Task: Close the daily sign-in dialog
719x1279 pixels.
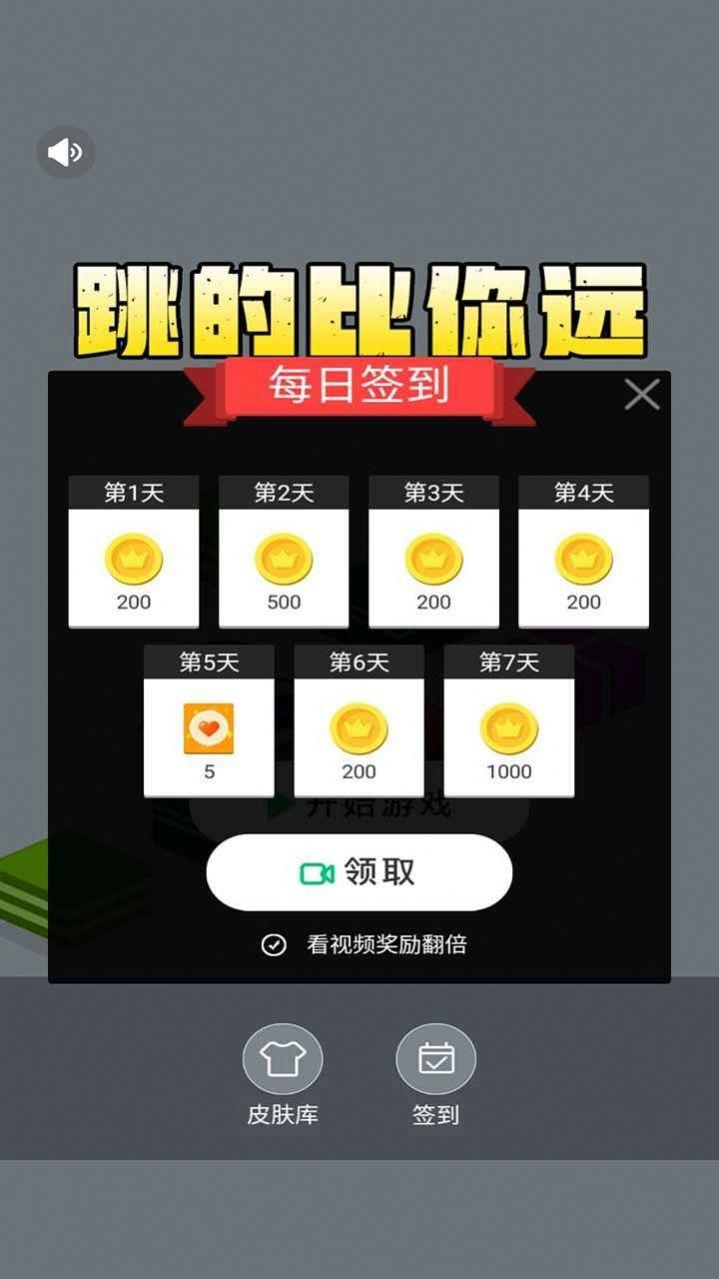Action: (641, 395)
